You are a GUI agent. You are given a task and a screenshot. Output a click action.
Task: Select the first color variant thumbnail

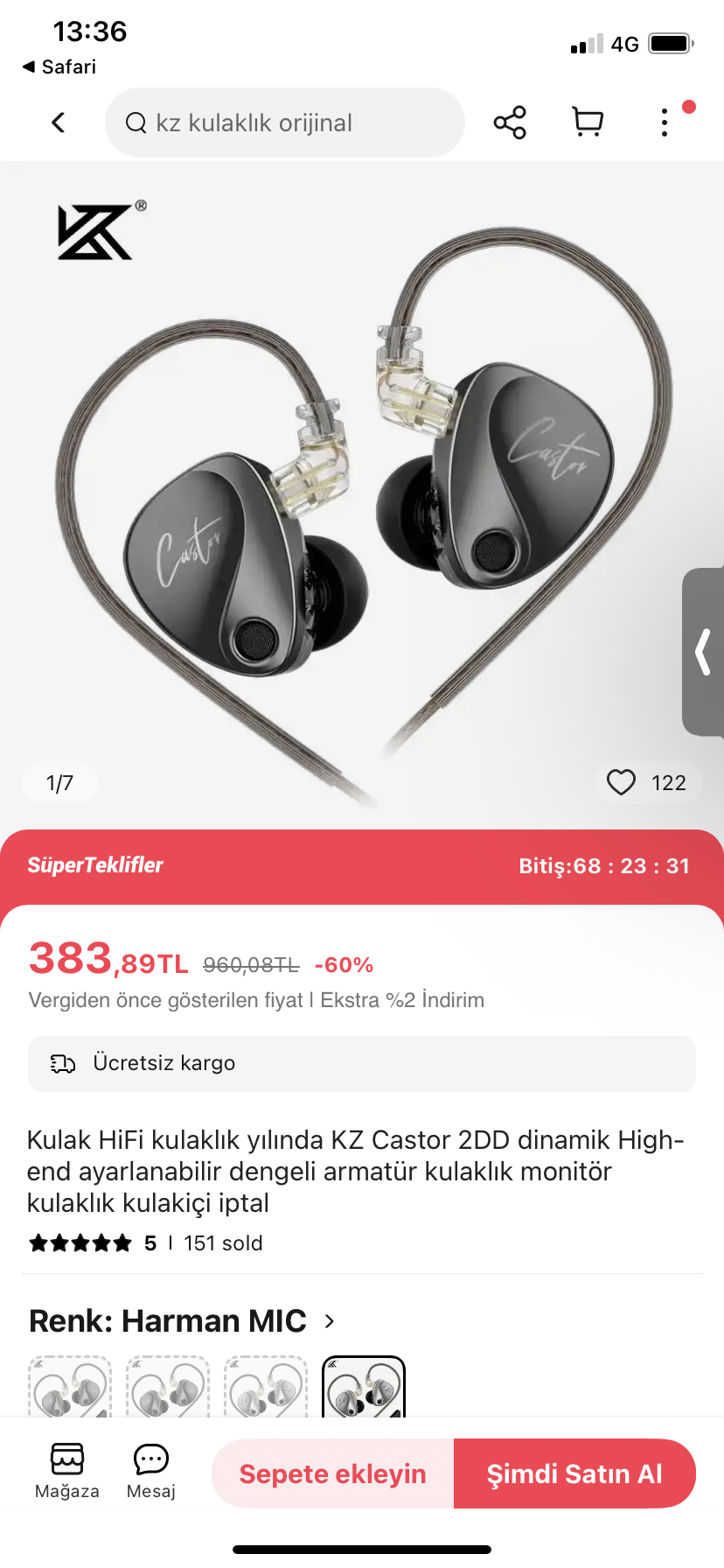click(70, 1388)
